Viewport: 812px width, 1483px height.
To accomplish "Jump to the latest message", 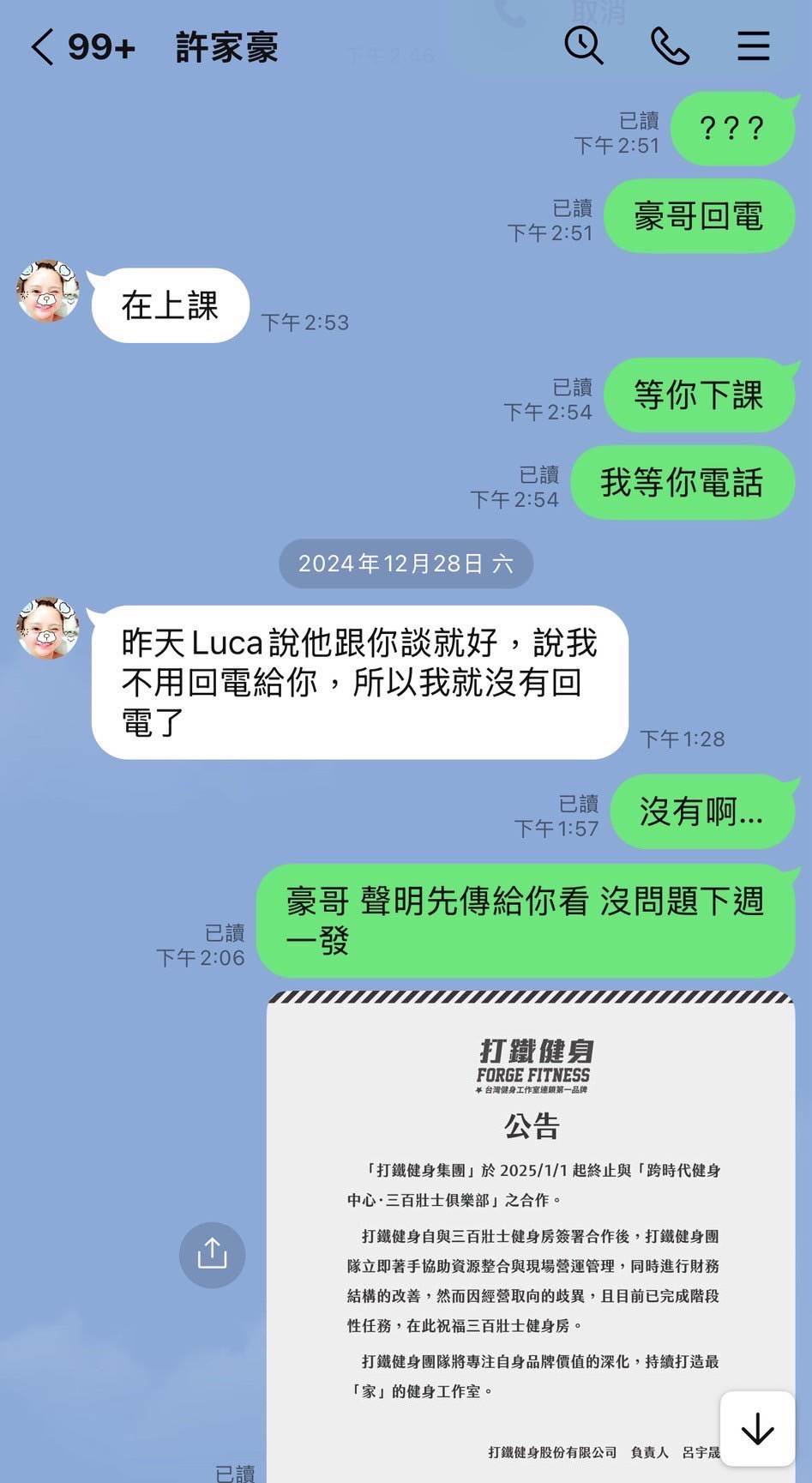I will [757, 1429].
